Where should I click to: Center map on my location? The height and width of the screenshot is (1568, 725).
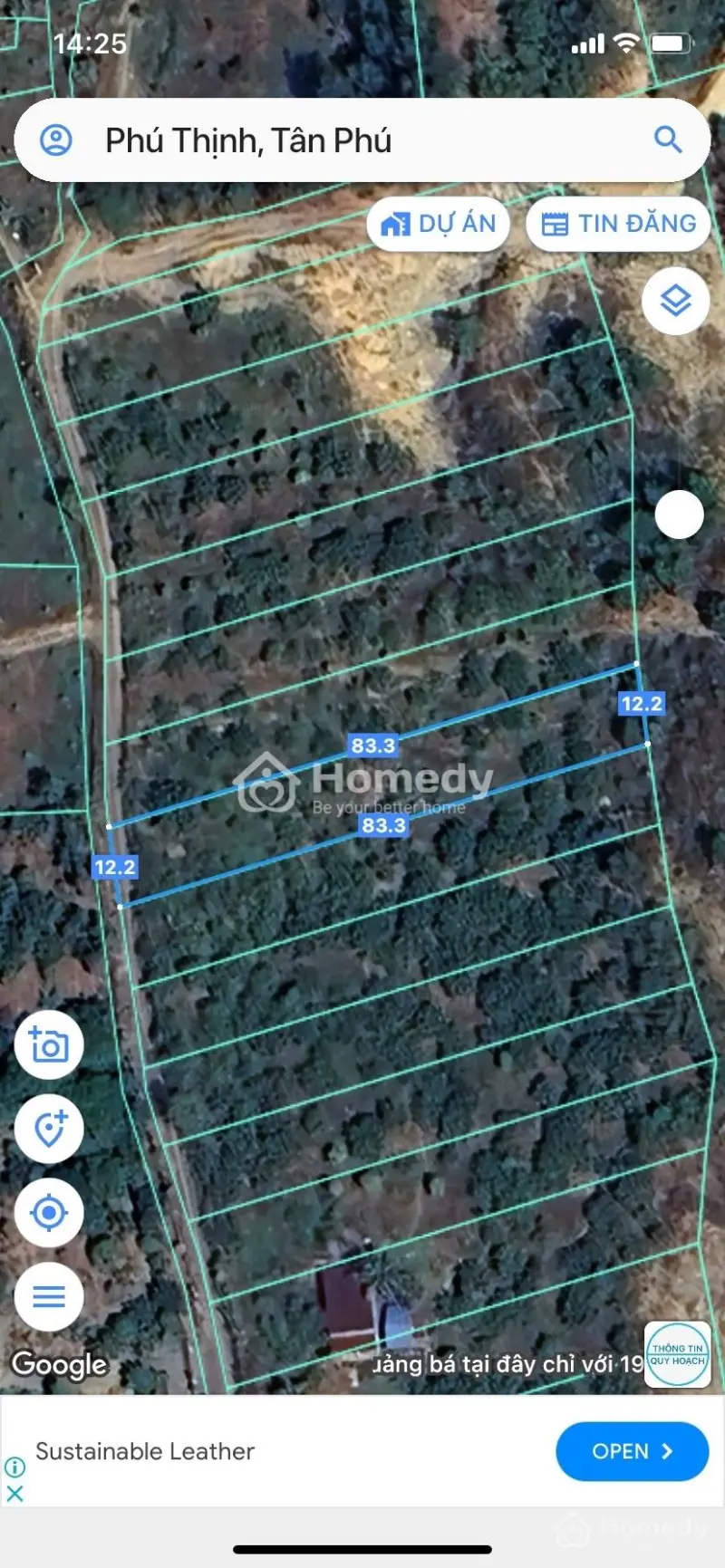point(49,1212)
